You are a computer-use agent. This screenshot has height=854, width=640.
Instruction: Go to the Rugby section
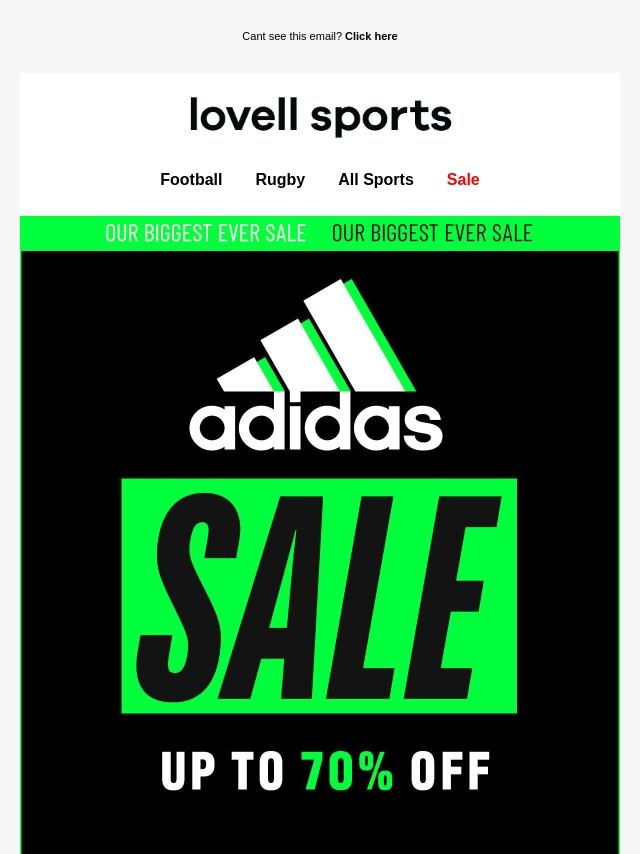tap(280, 180)
